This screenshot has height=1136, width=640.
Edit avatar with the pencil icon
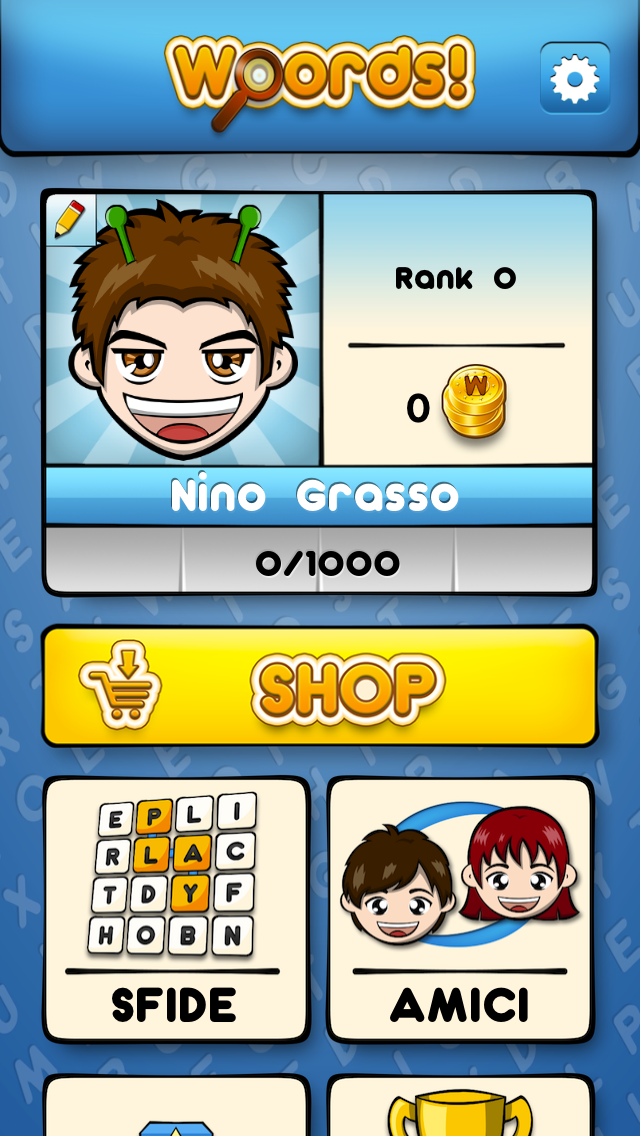pos(70,219)
